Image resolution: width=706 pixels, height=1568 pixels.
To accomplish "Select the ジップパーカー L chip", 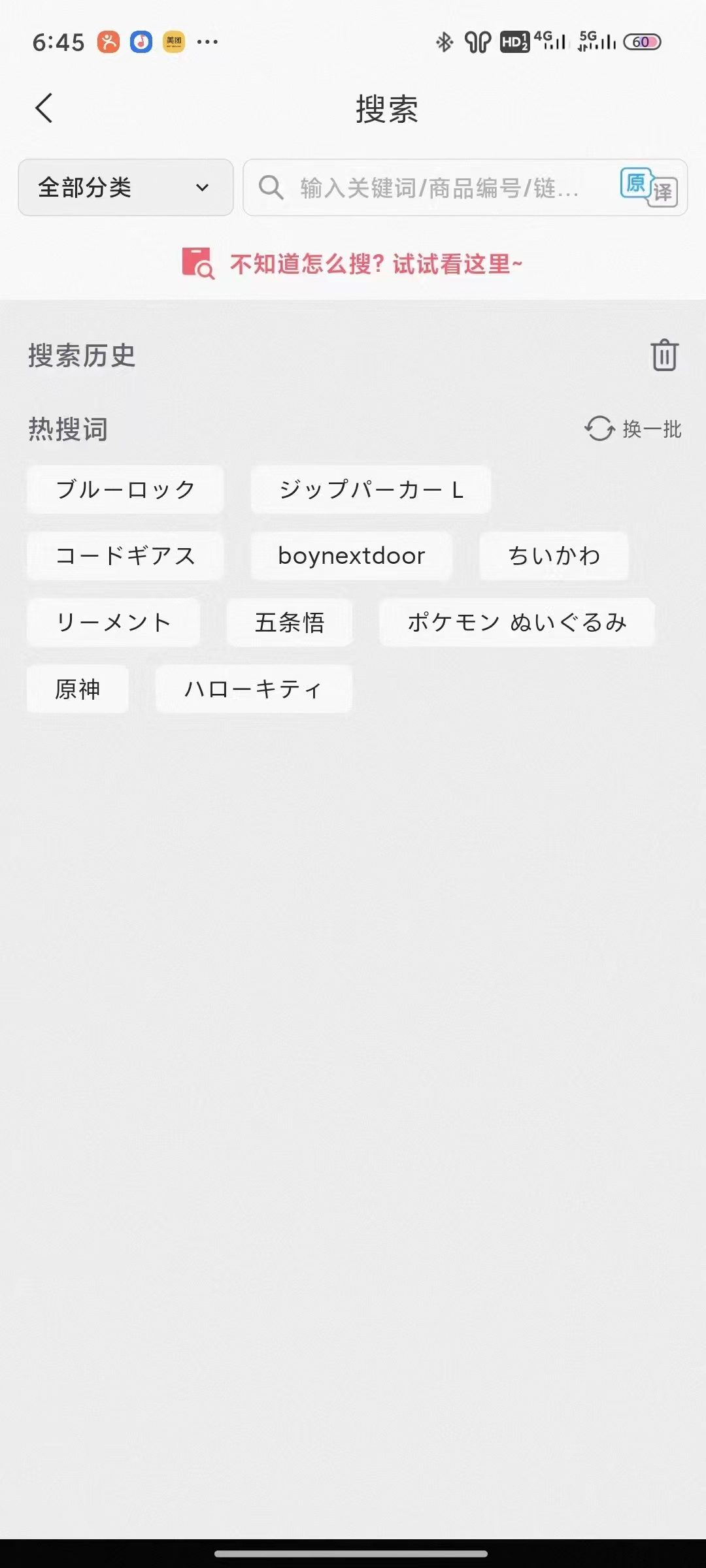I will [371, 489].
